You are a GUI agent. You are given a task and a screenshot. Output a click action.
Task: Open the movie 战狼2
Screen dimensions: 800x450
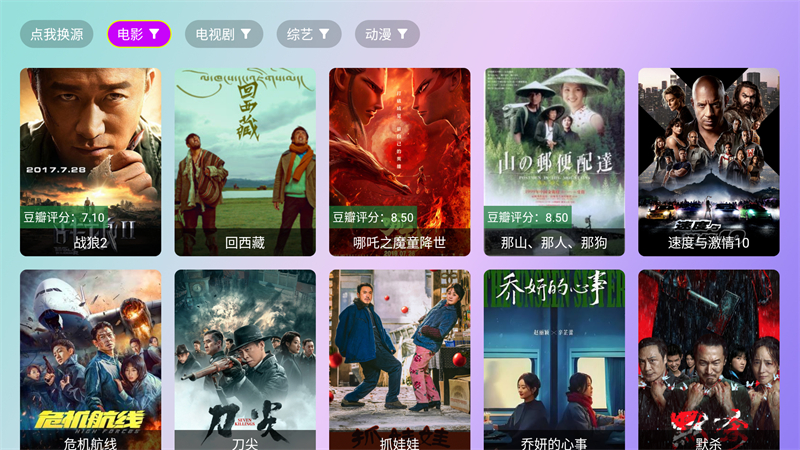[x=90, y=160]
